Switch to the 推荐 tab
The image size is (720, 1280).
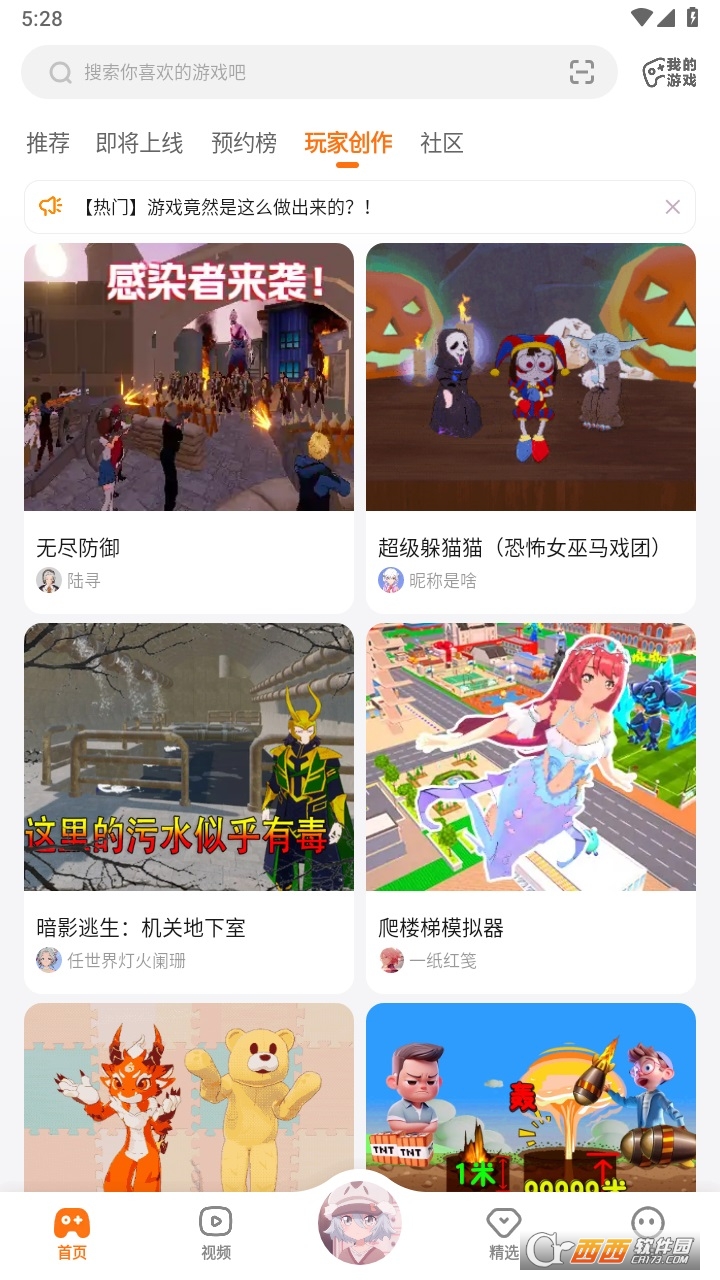coord(46,143)
